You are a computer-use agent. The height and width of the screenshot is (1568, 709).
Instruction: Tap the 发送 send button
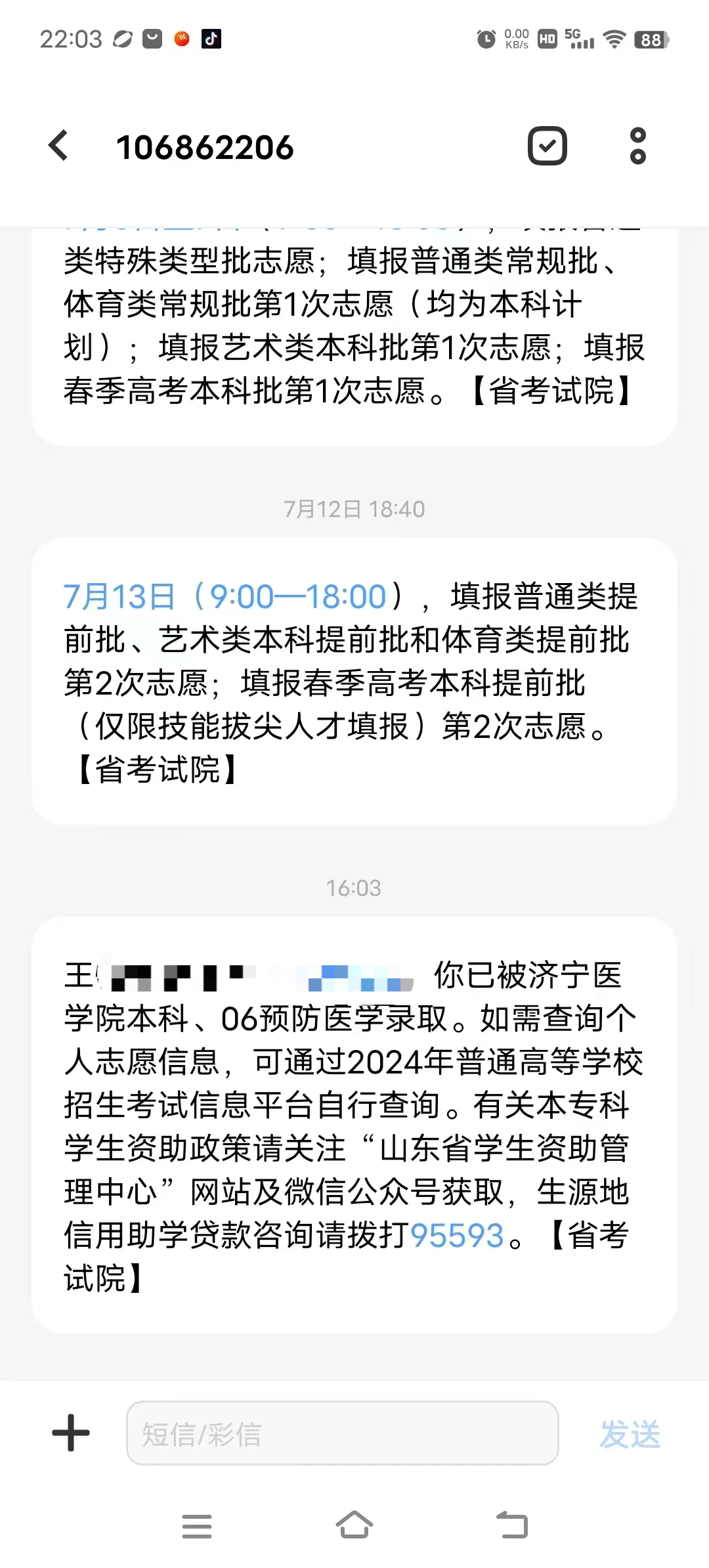coord(629,1433)
